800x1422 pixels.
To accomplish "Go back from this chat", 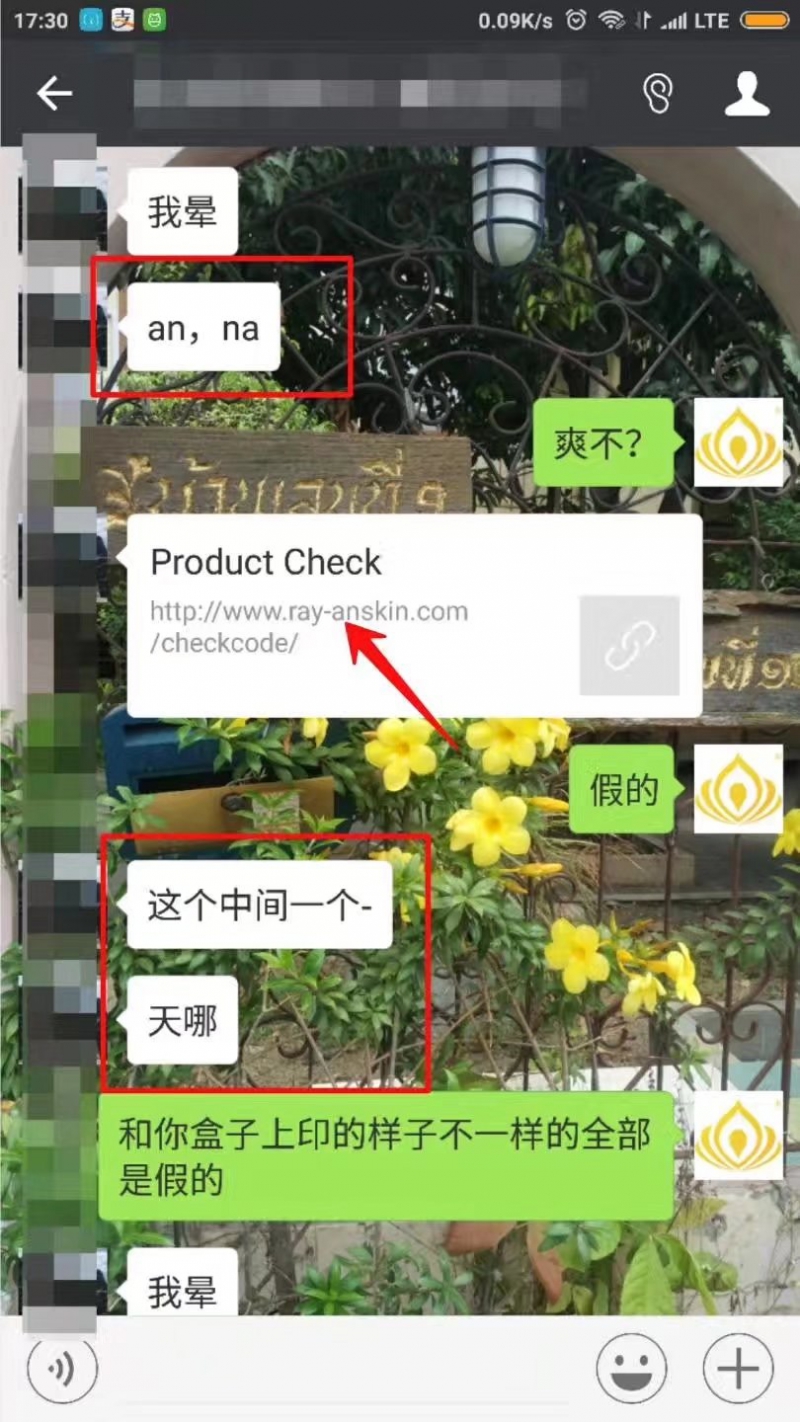I will click(x=55, y=94).
